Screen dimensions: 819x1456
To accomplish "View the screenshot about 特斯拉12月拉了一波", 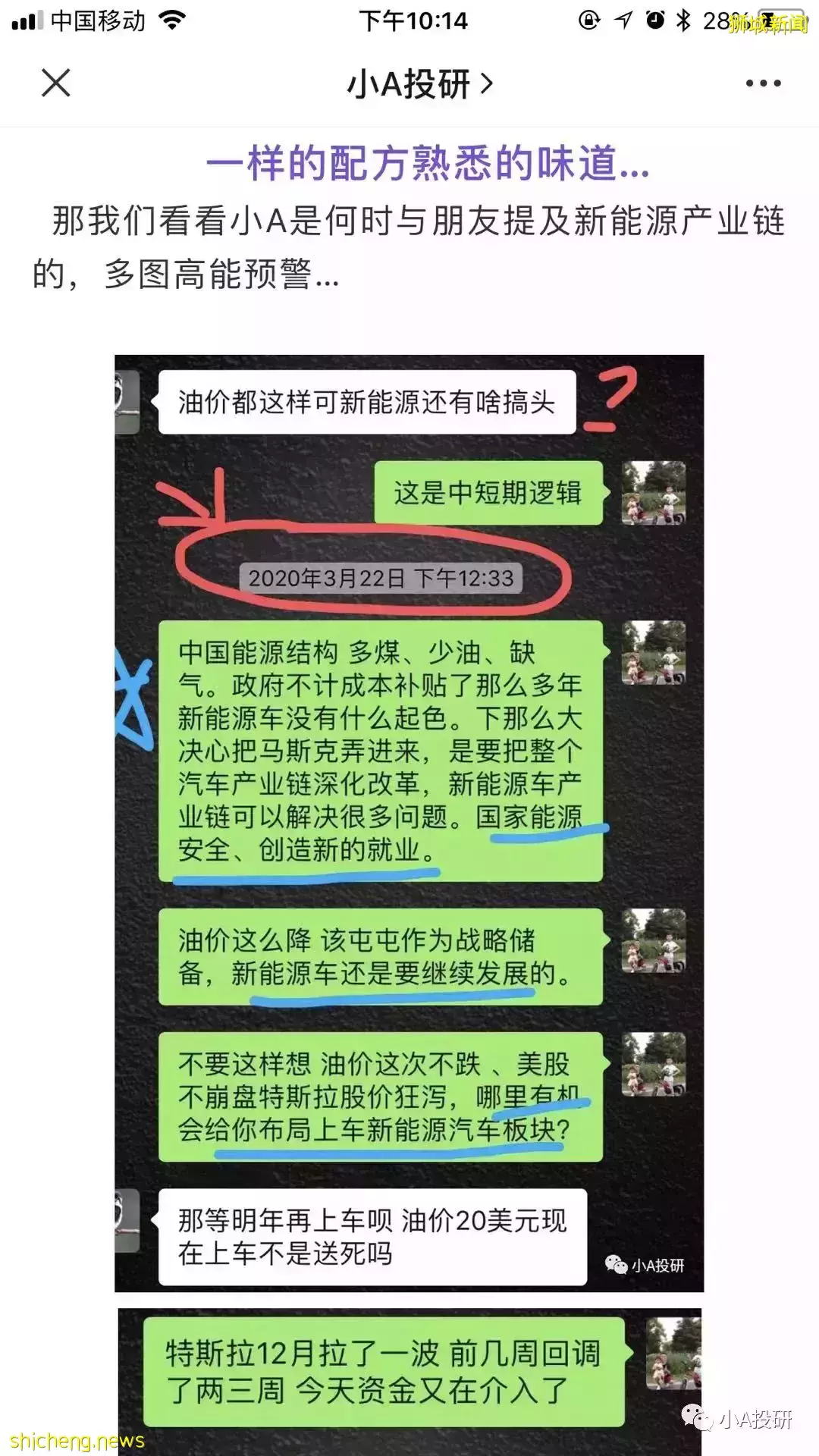I will point(409,1379).
